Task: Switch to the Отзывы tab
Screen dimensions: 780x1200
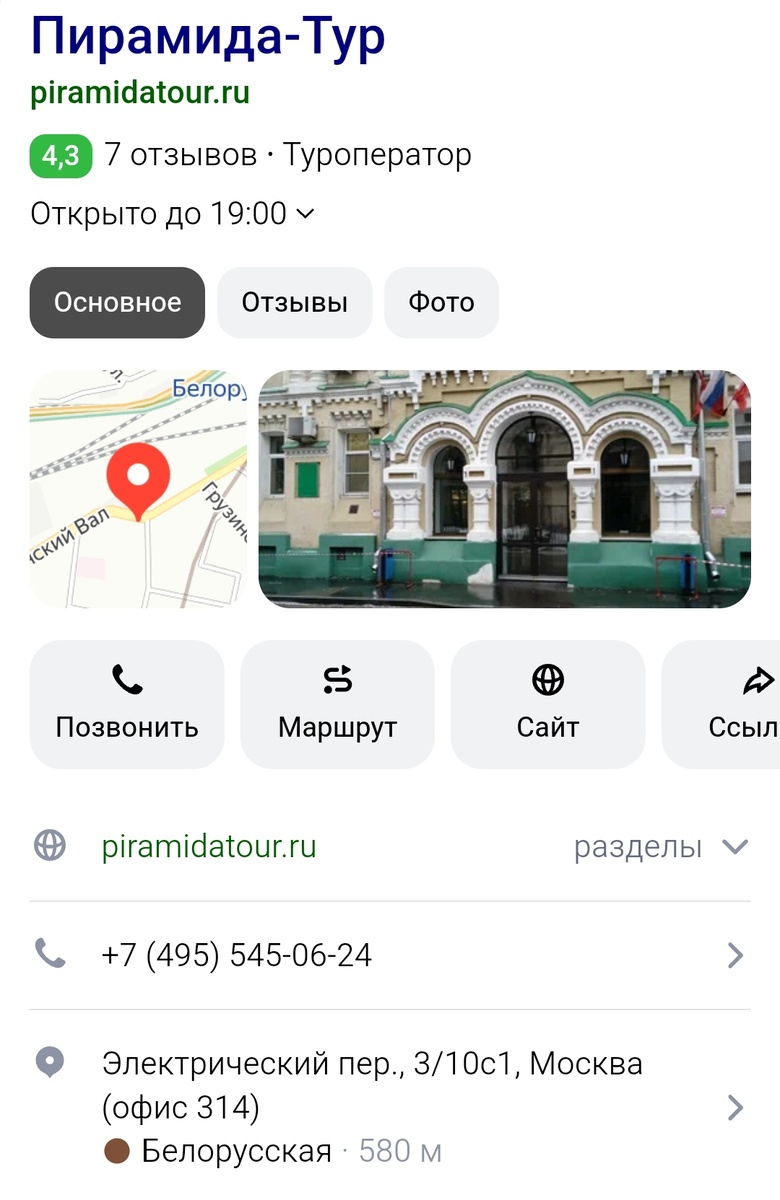Action: coord(294,302)
